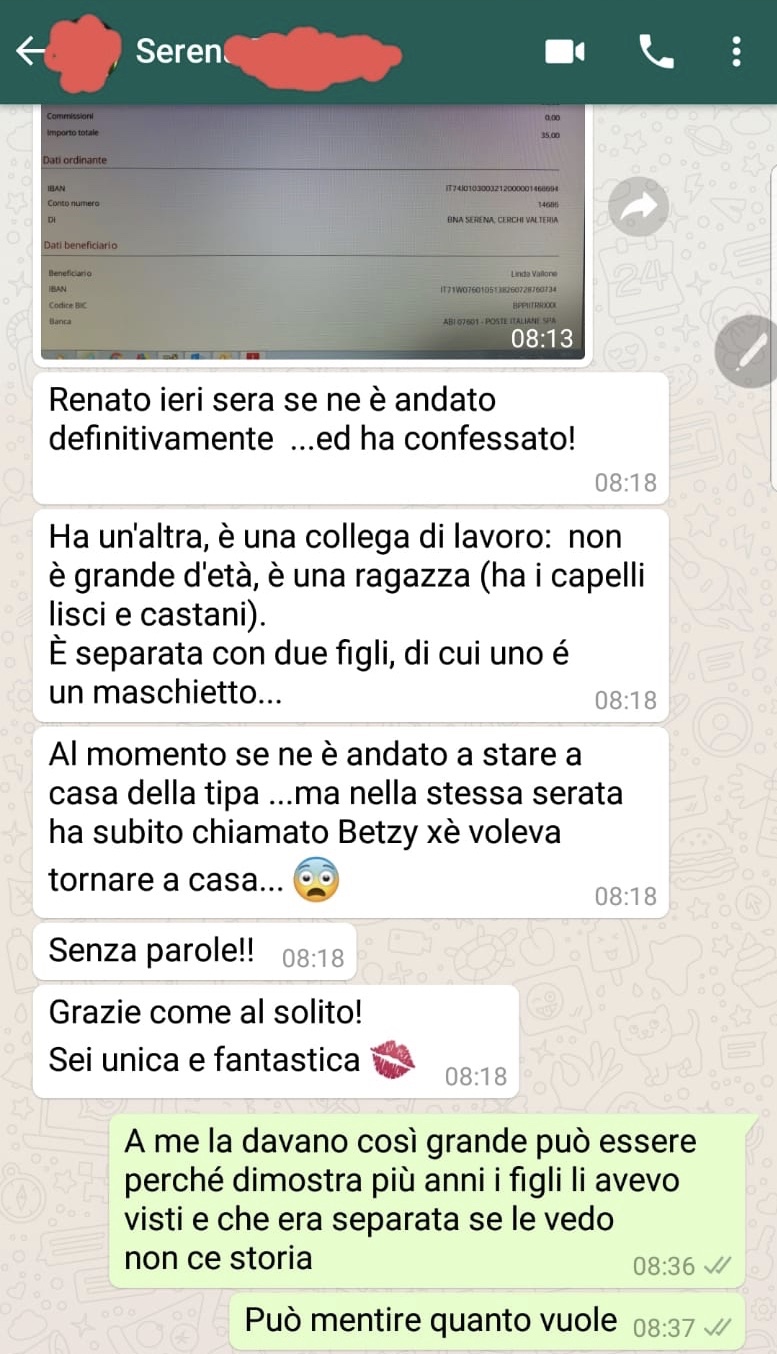Start a video call with Serena
Viewport: 777px width, 1354px height.
coord(565,52)
